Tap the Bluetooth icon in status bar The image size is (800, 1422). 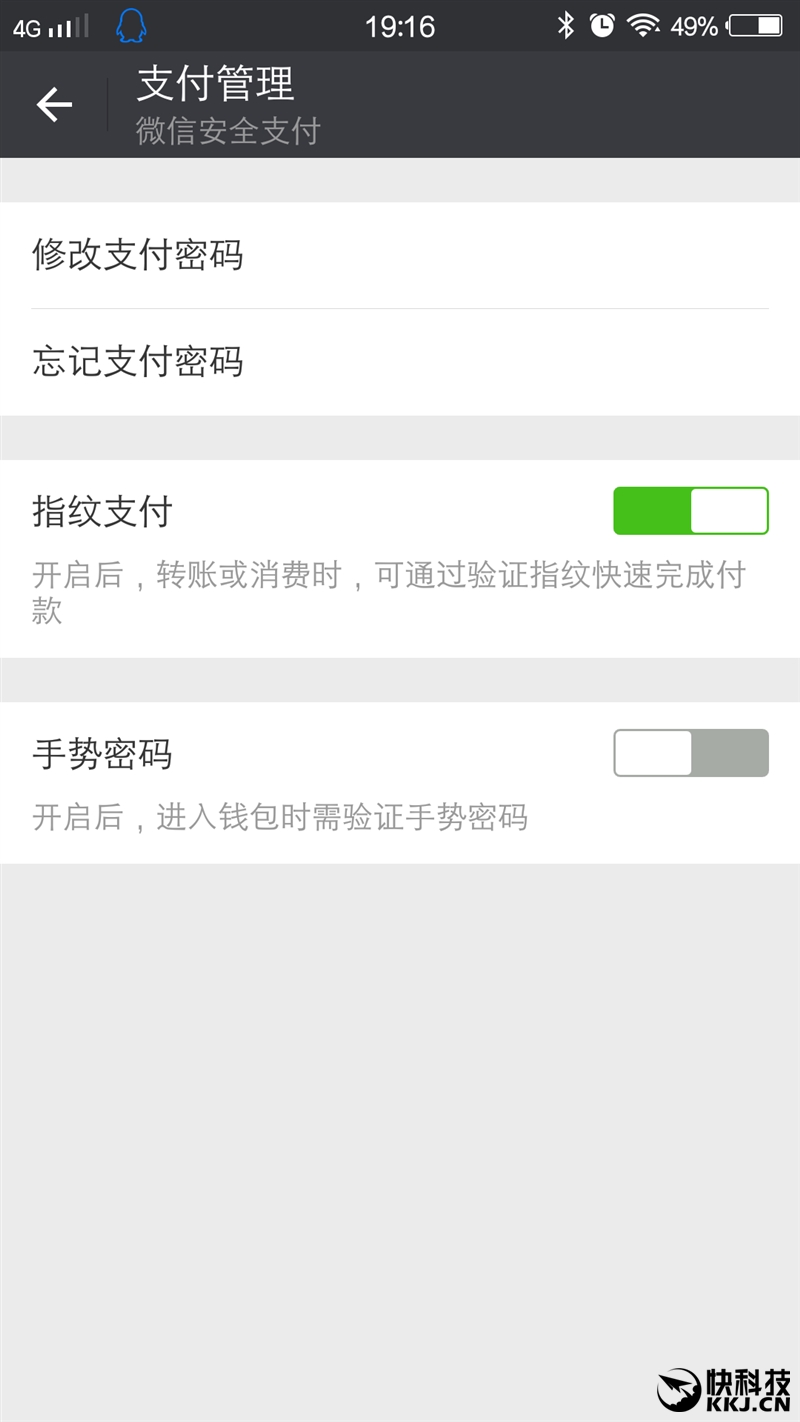click(x=565, y=25)
